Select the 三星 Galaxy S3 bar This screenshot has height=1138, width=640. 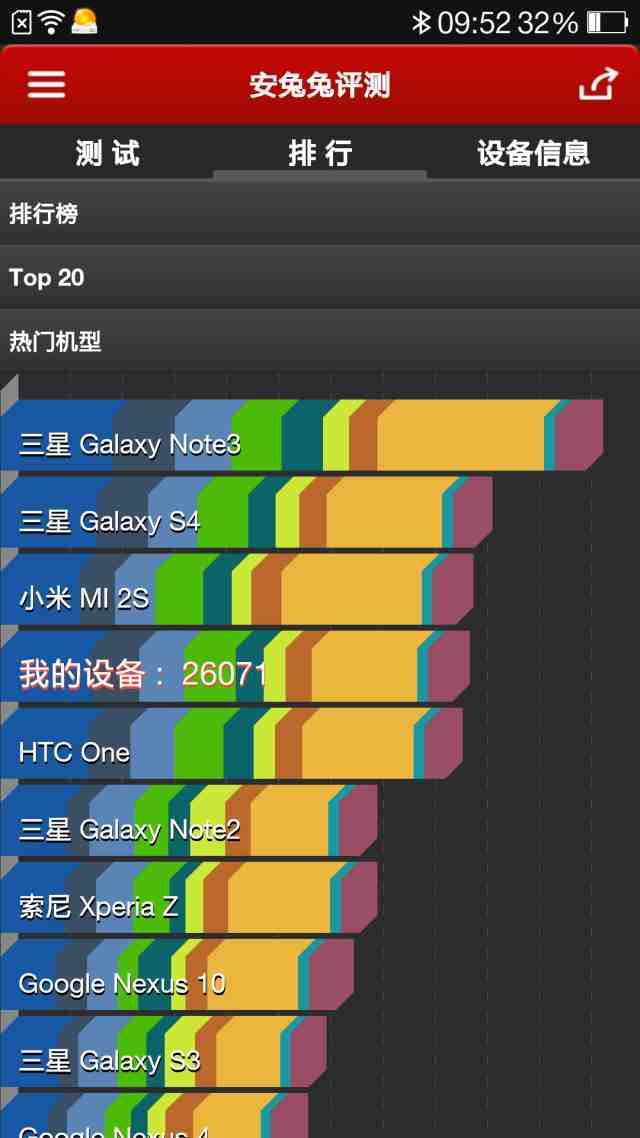click(163, 1052)
